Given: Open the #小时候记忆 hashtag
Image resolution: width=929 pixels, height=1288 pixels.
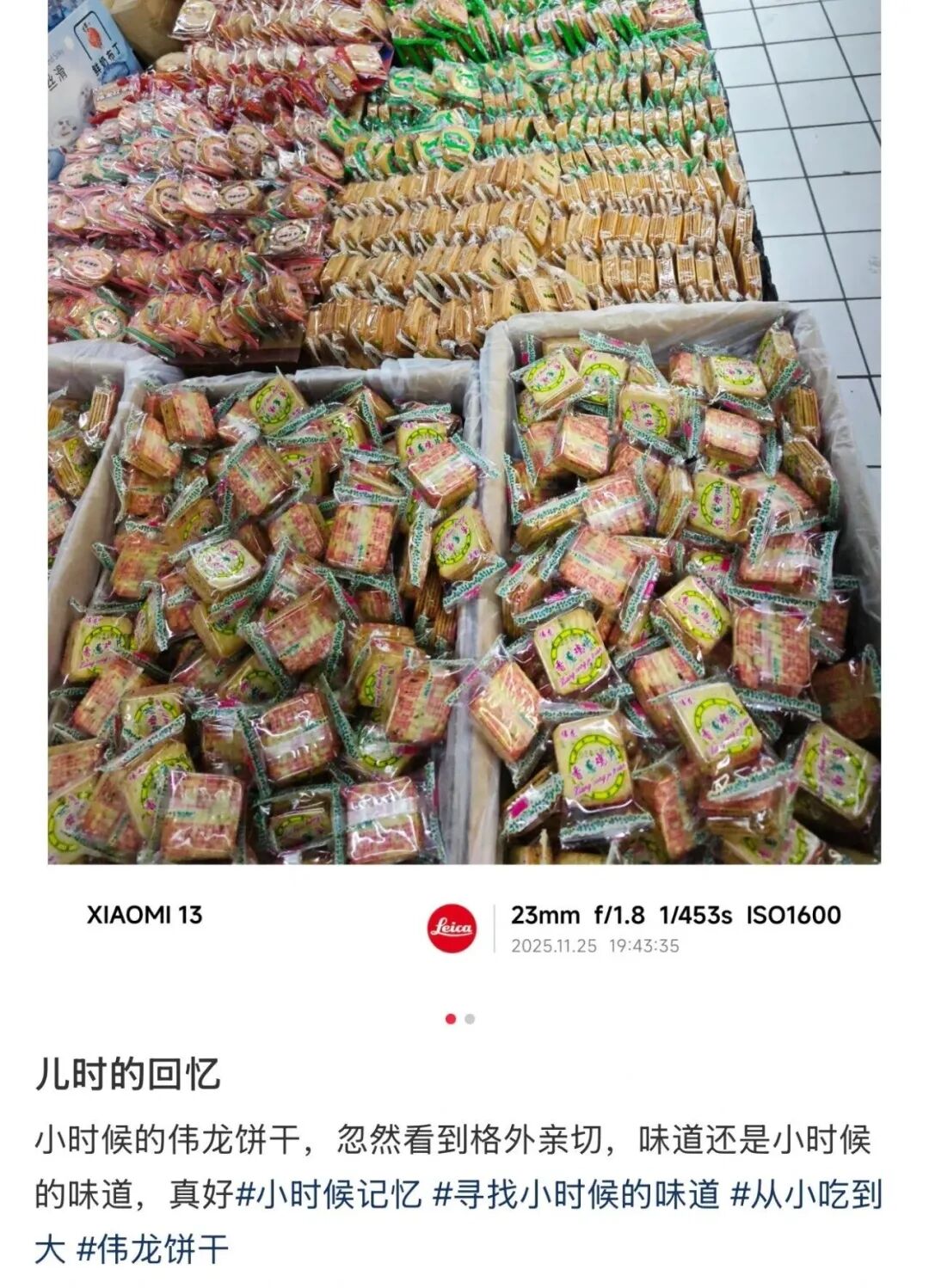Looking at the screenshot, I should tap(329, 1195).
